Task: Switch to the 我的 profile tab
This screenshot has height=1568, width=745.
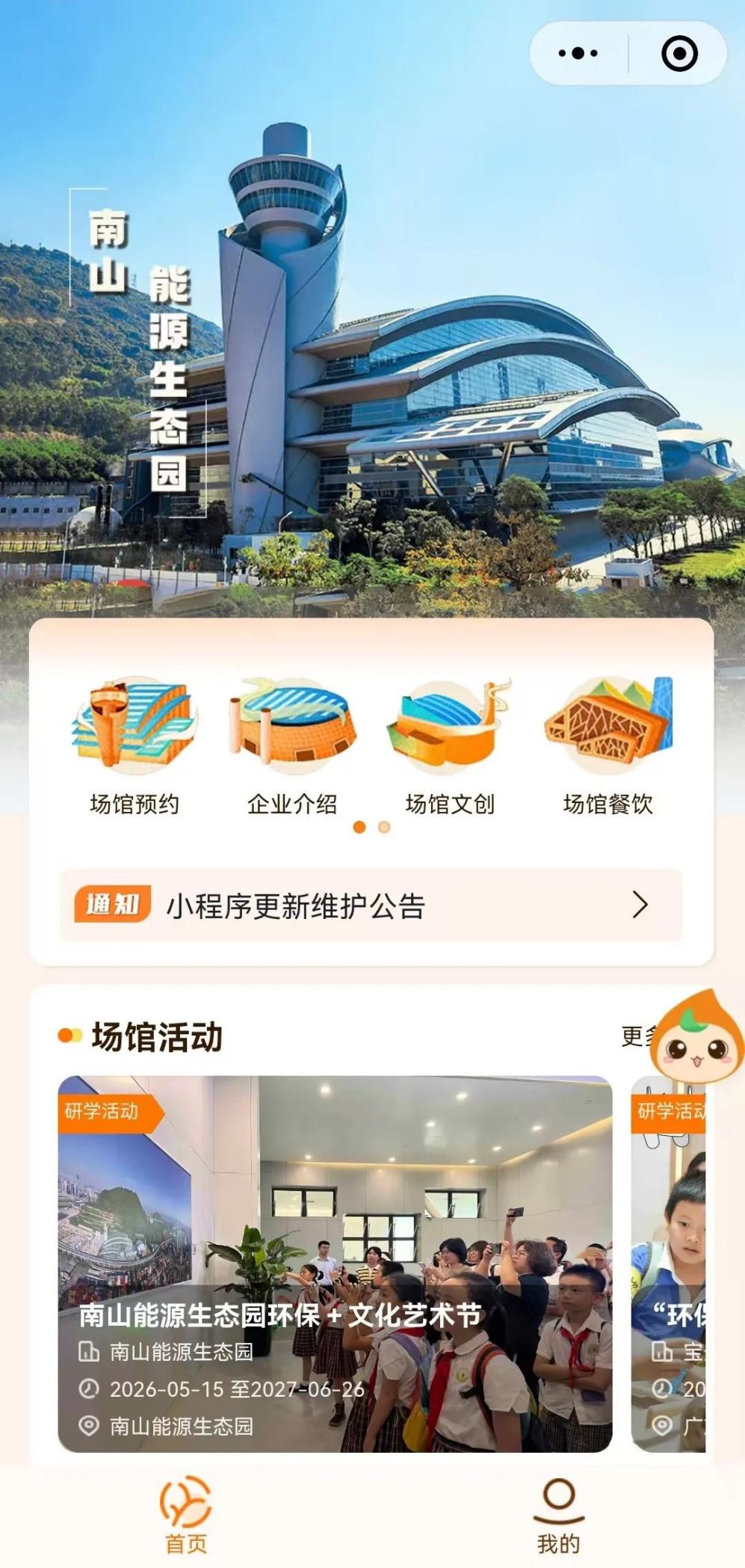Action: pos(558,1516)
